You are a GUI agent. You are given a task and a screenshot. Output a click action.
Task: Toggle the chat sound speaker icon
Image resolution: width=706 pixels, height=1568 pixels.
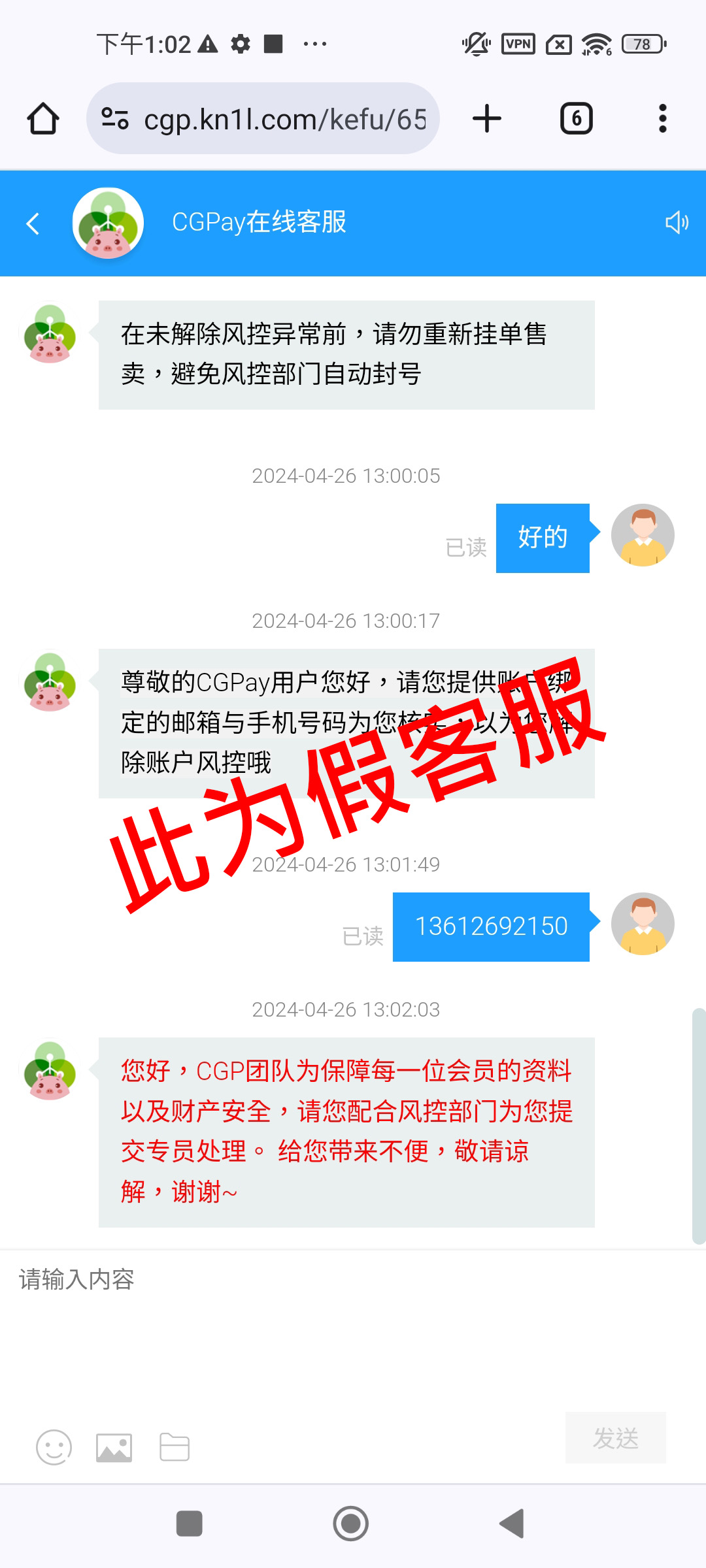676,223
